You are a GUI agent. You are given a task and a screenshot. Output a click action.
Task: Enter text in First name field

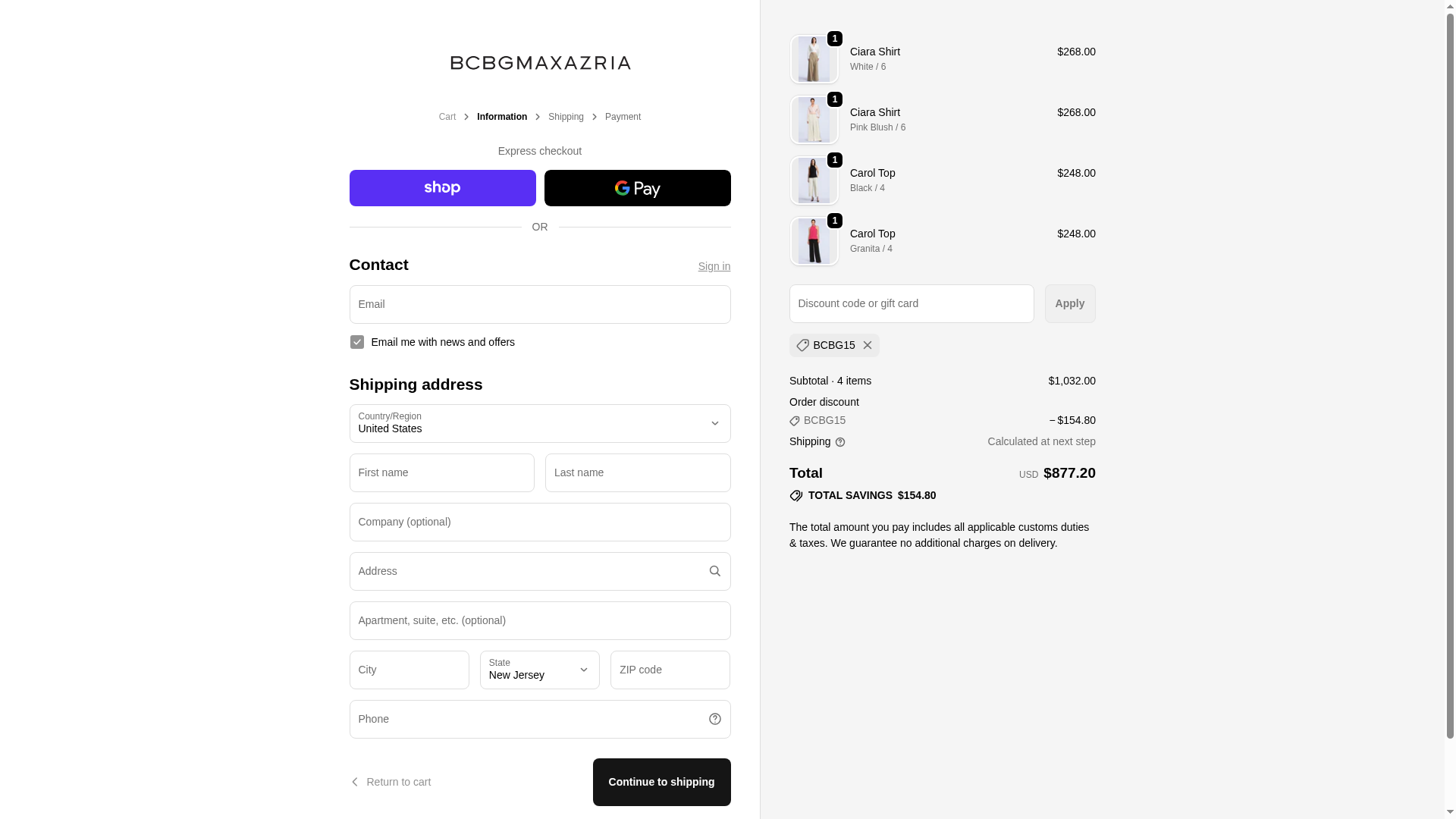pos(441,472)
